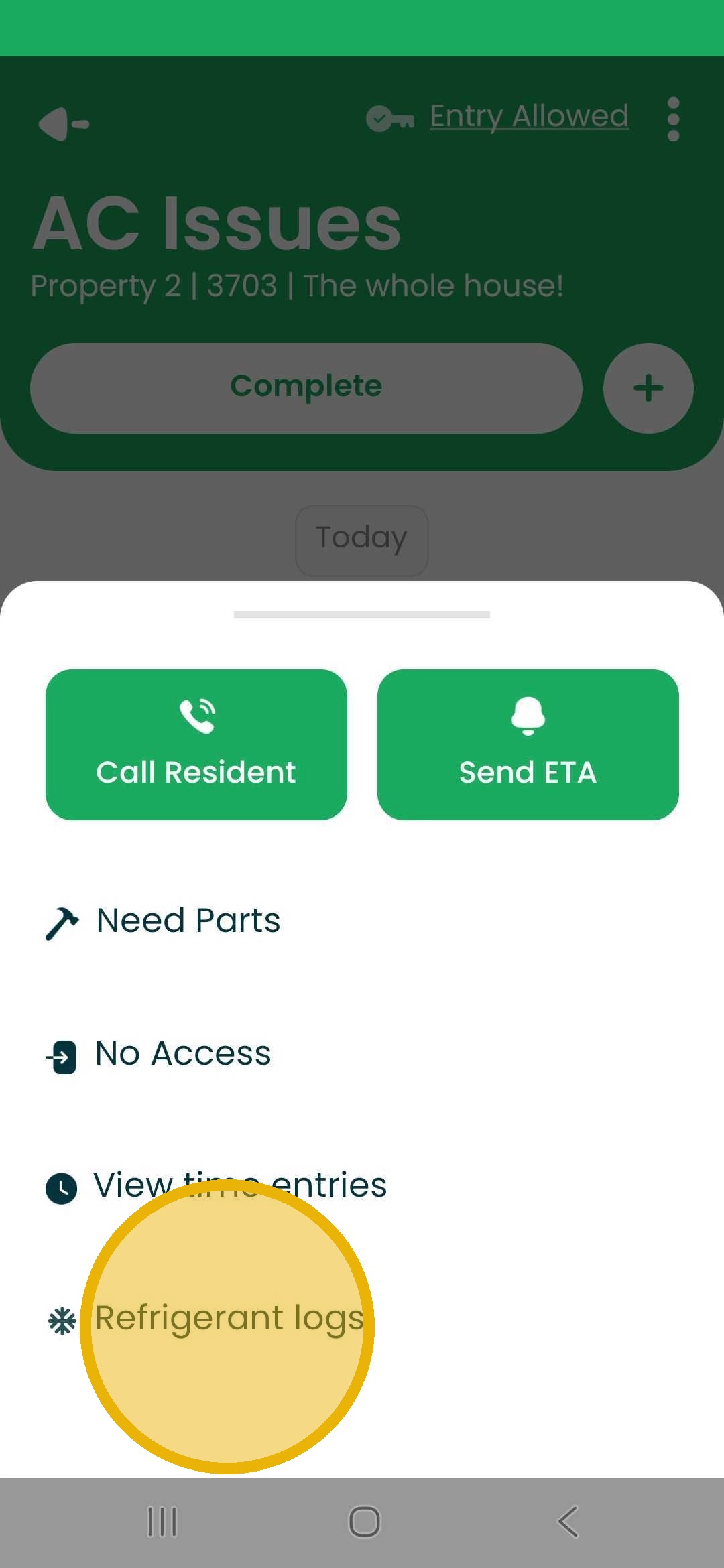Viewport: 724px width, 1568px height.
Task: Send ETA to the resident
Action: tap(528, 744)
